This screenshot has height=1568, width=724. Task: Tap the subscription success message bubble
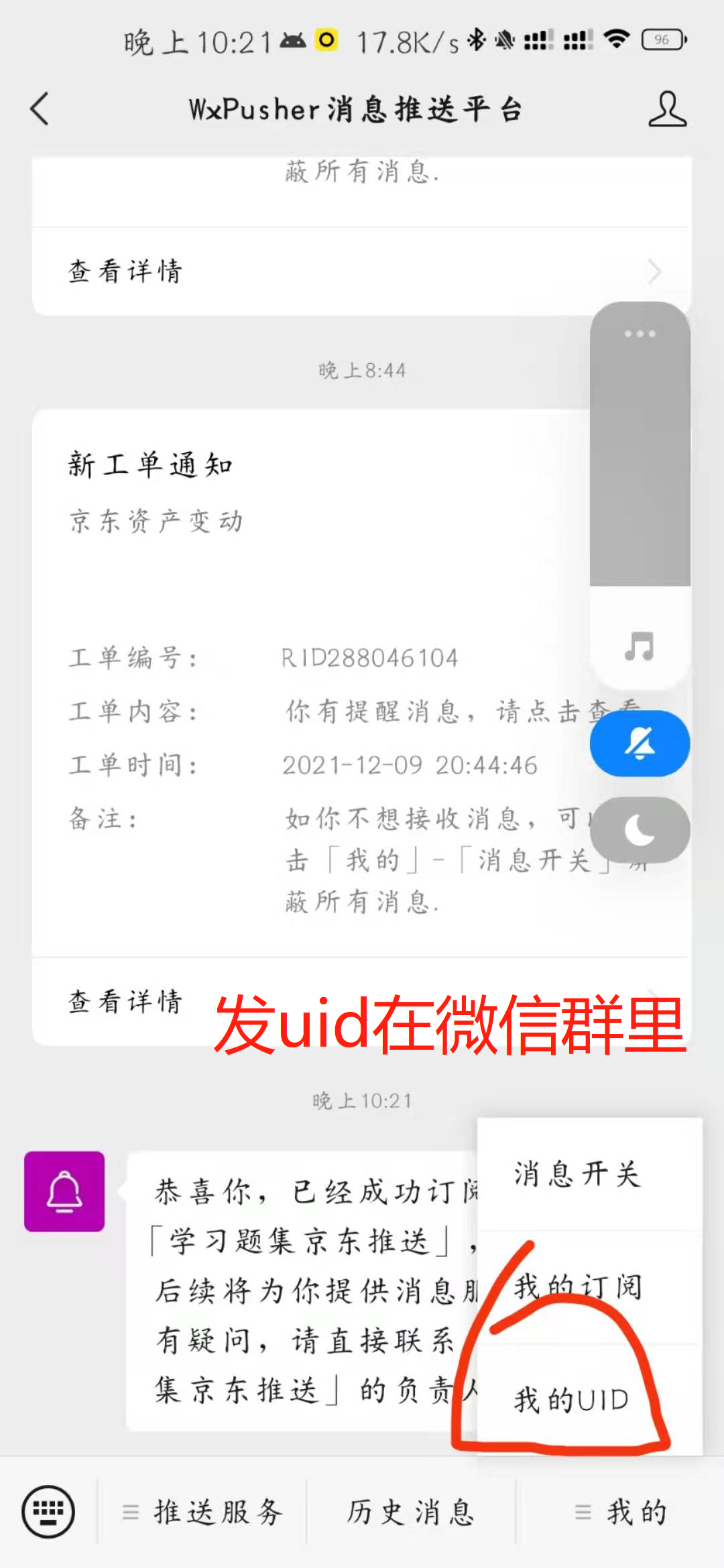tap(302, 1290)
